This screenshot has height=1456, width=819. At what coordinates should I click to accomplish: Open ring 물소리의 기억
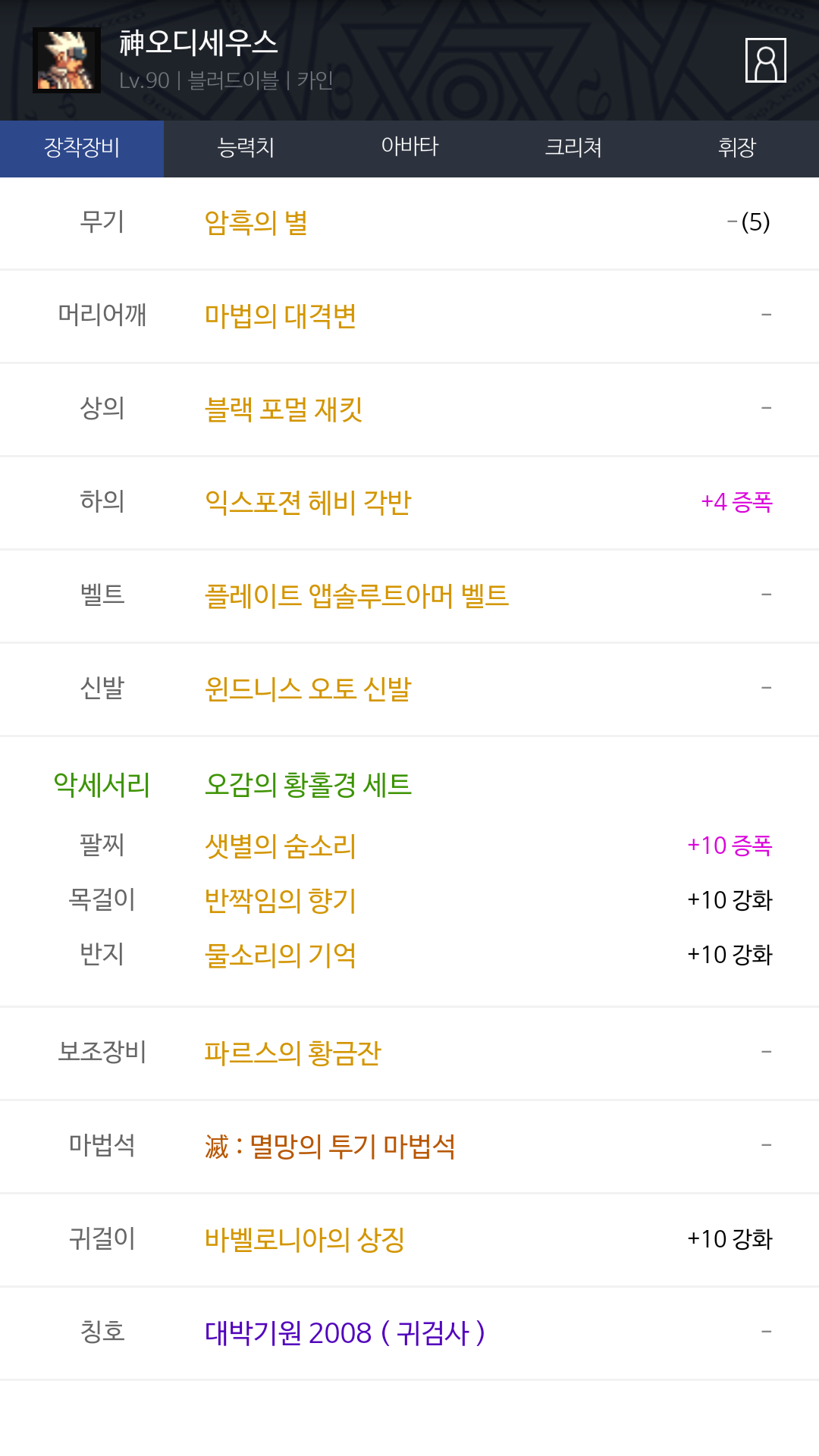pyautogui.click(x=281, y=955)
